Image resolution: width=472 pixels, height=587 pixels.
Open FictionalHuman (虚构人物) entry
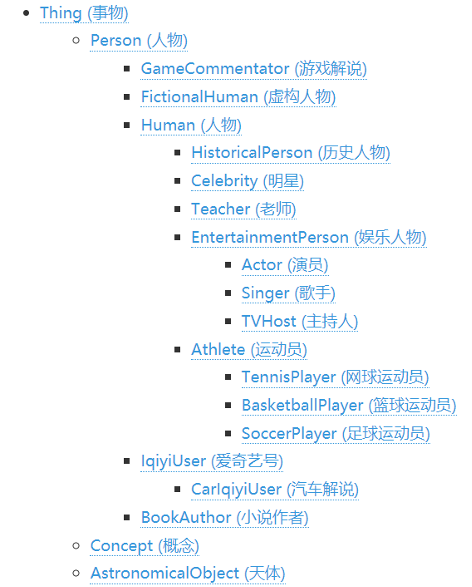(238, 97)
